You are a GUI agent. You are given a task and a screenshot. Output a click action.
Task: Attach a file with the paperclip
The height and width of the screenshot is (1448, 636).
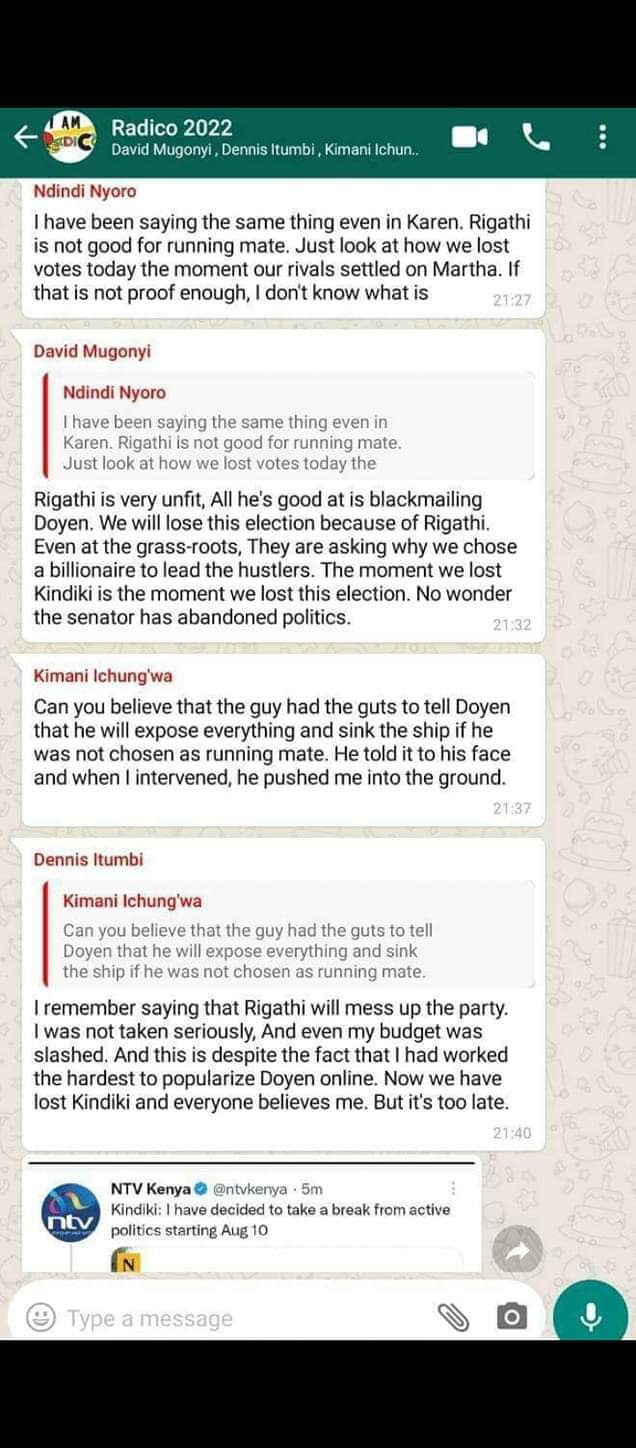pyautogui.click(x=453, y=1318)
